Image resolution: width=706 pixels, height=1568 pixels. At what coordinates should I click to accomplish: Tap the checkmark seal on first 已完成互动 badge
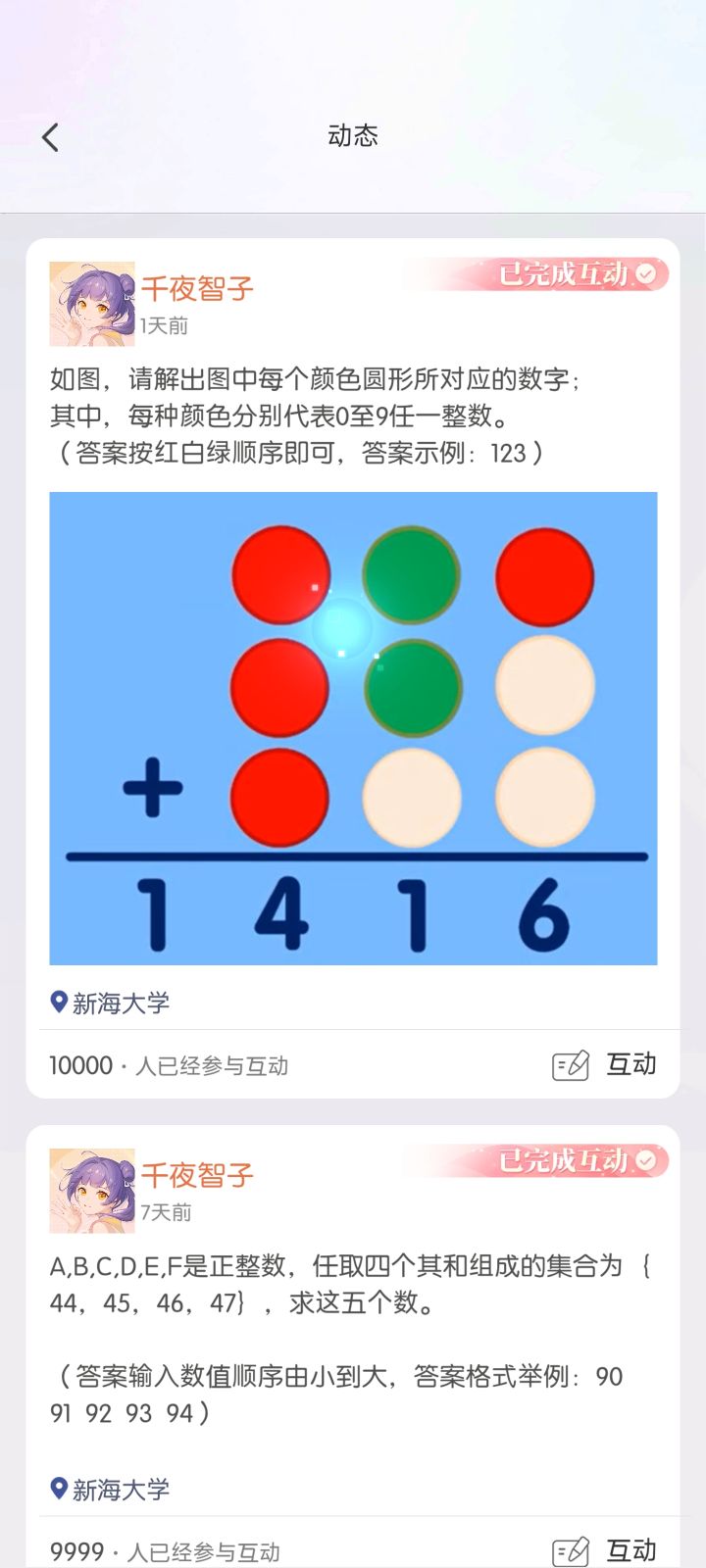tap(645, 275)
